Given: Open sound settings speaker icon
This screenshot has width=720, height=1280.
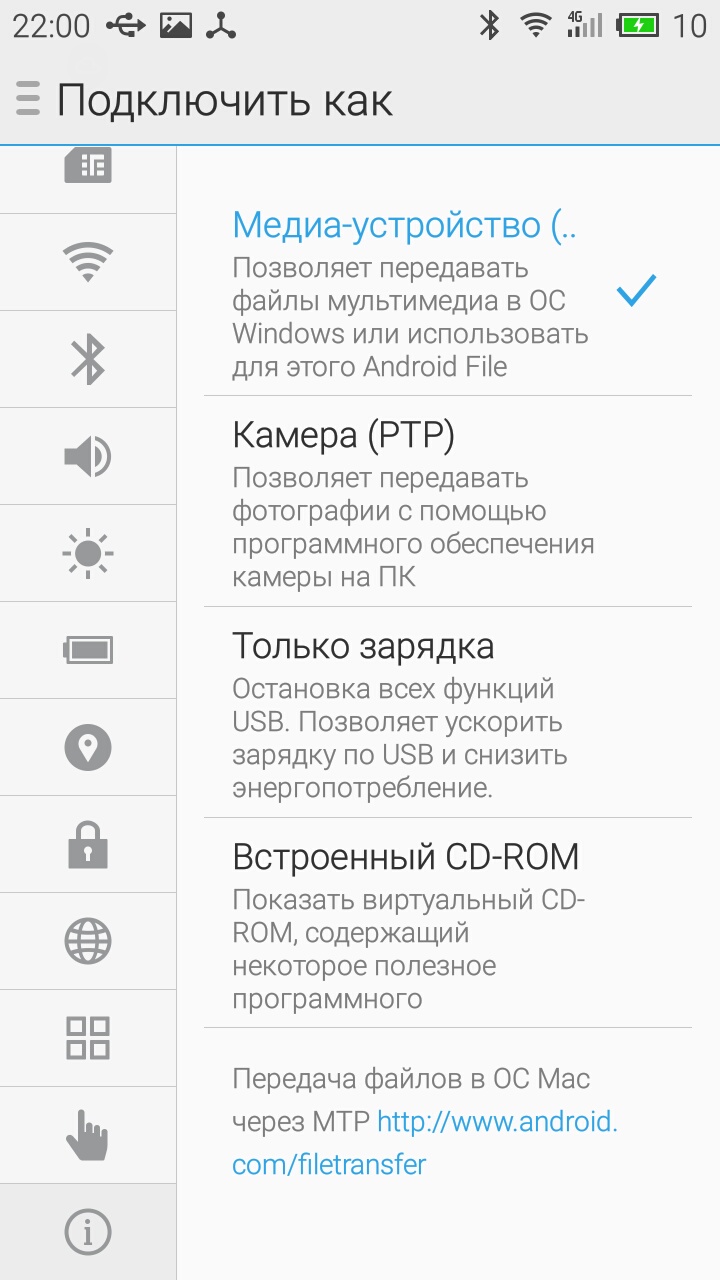Looking at the screenshot, I should pyautogui.click(x=88, y=457).
